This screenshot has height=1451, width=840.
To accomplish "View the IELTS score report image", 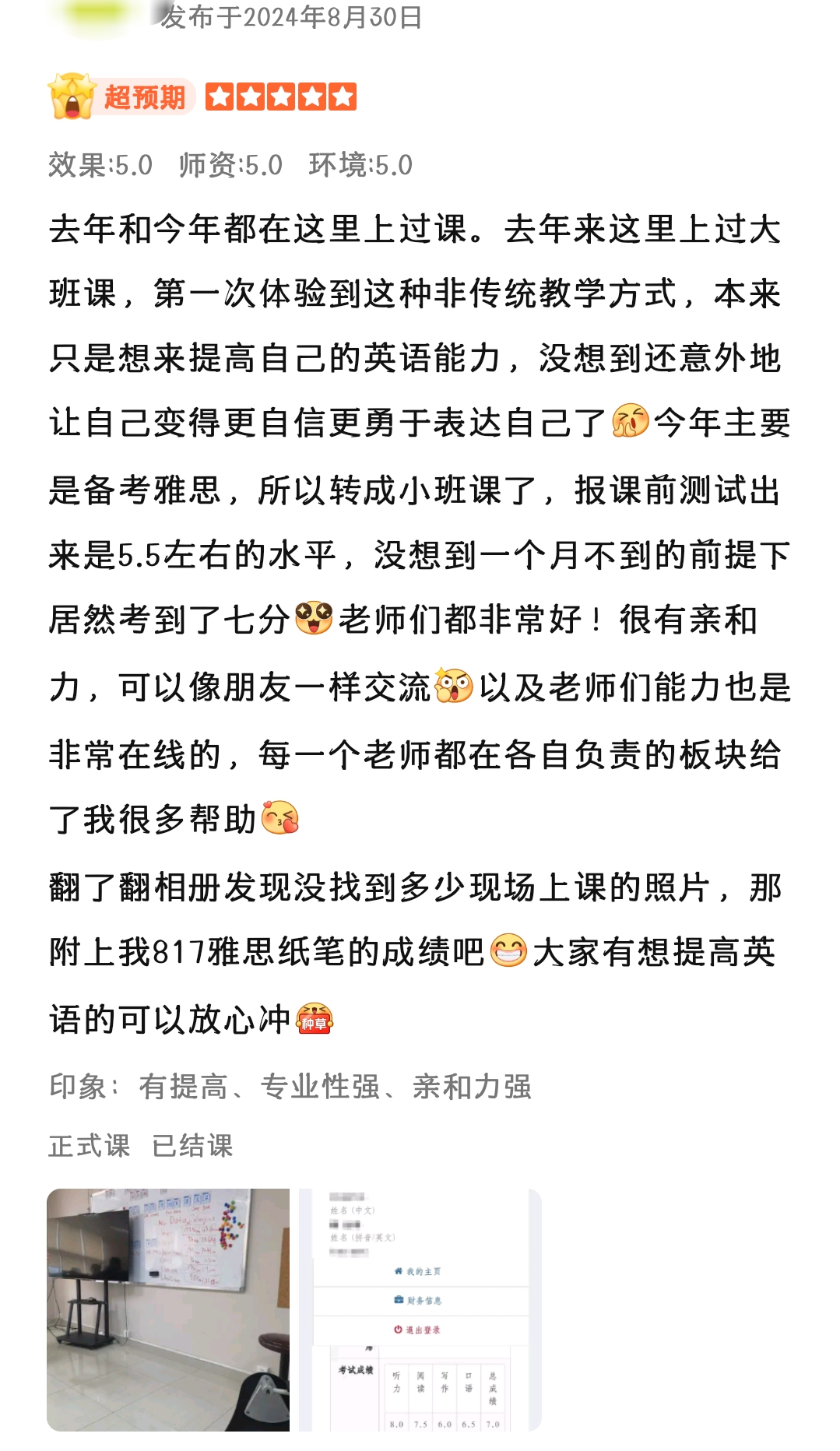I will (x=420, y=1309).
